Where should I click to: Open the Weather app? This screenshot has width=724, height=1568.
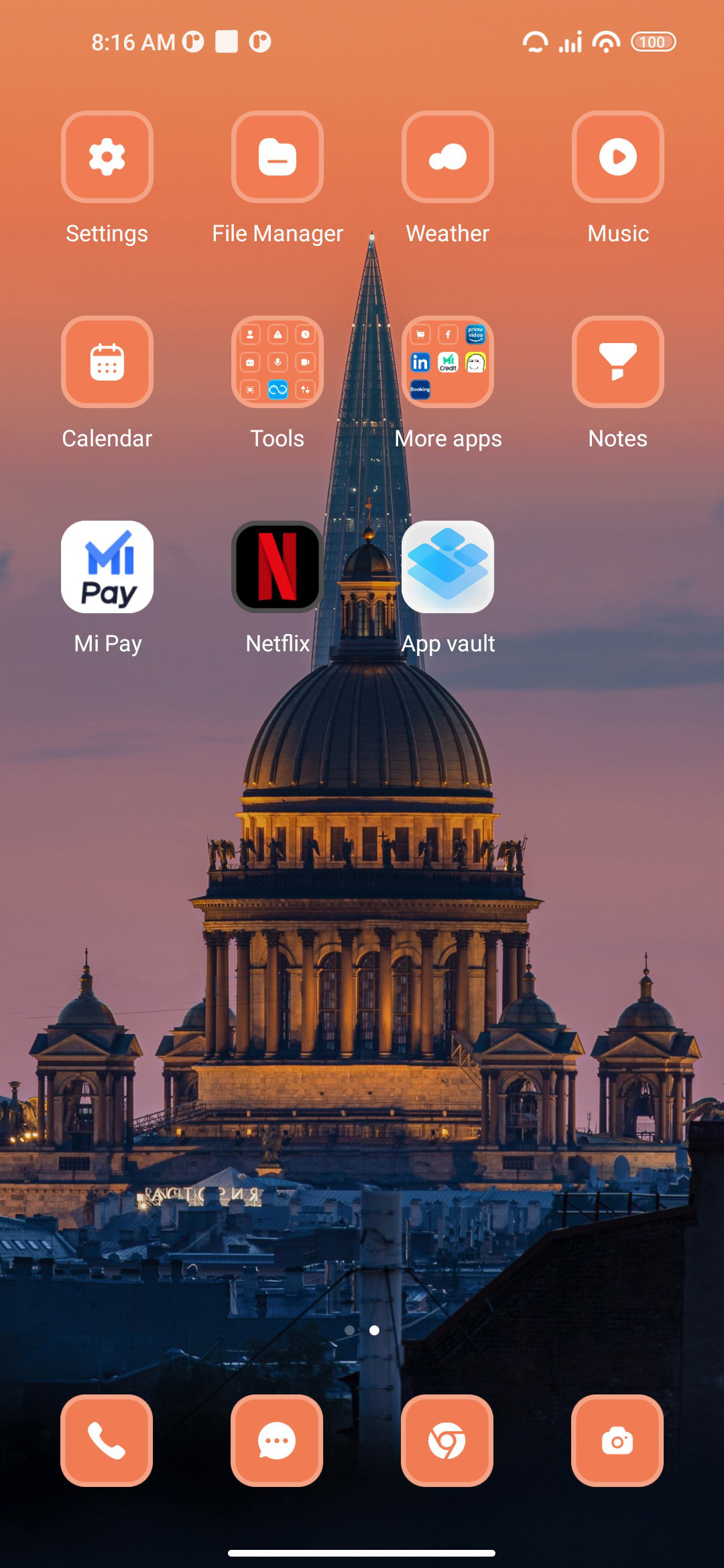coord(448,157)
